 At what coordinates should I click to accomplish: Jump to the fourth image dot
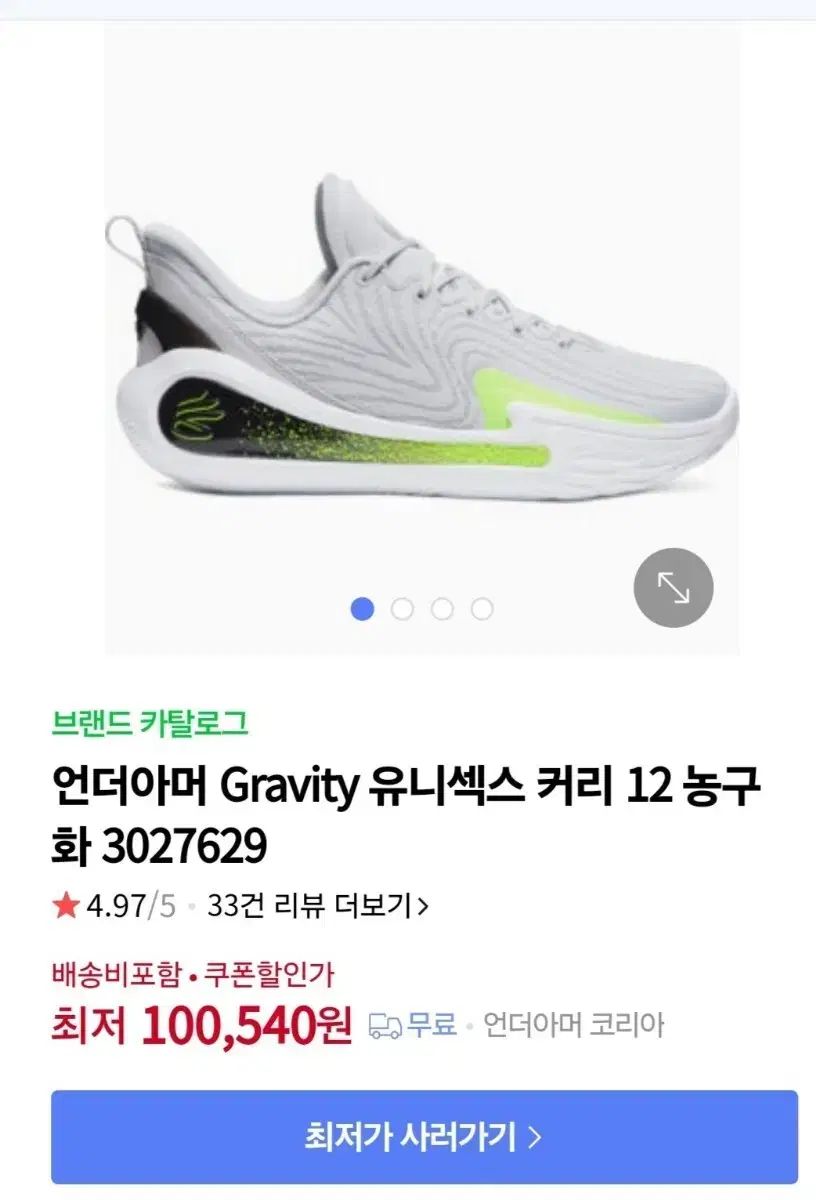click(x=482, y=609)
